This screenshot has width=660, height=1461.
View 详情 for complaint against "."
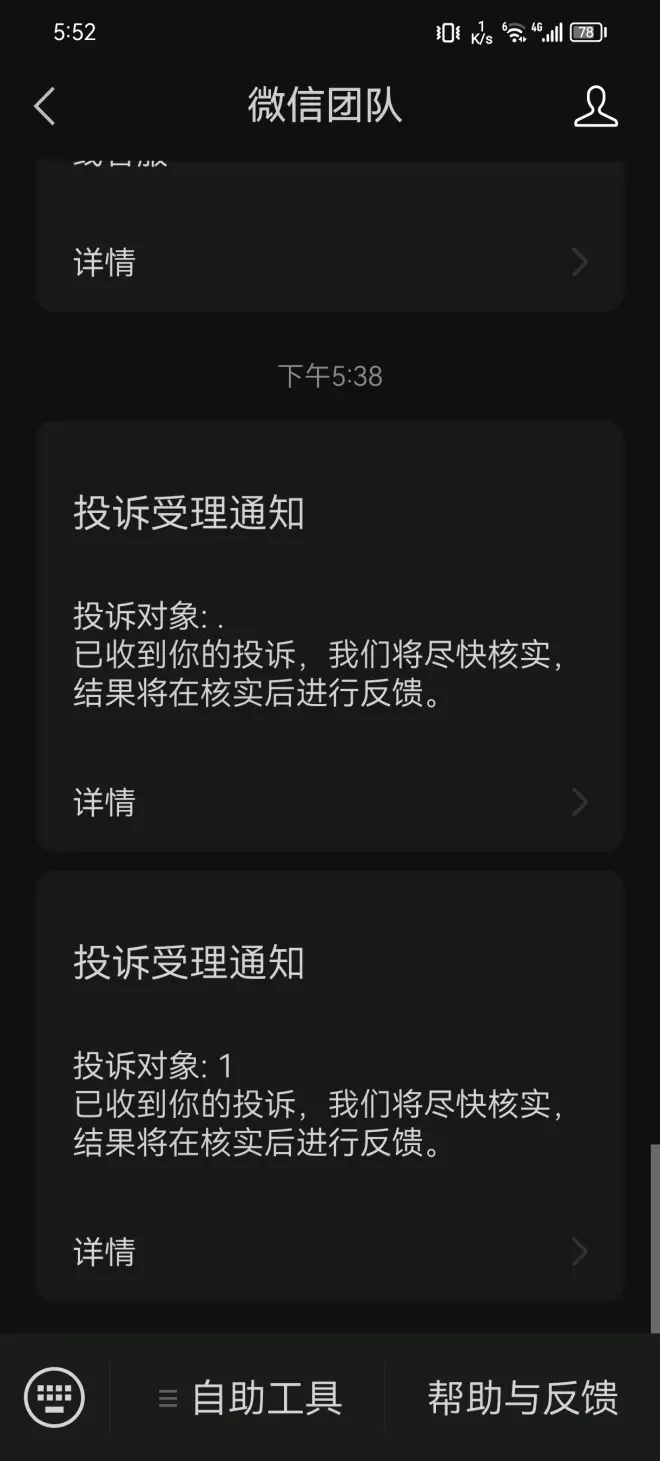(x=330, y=802)
